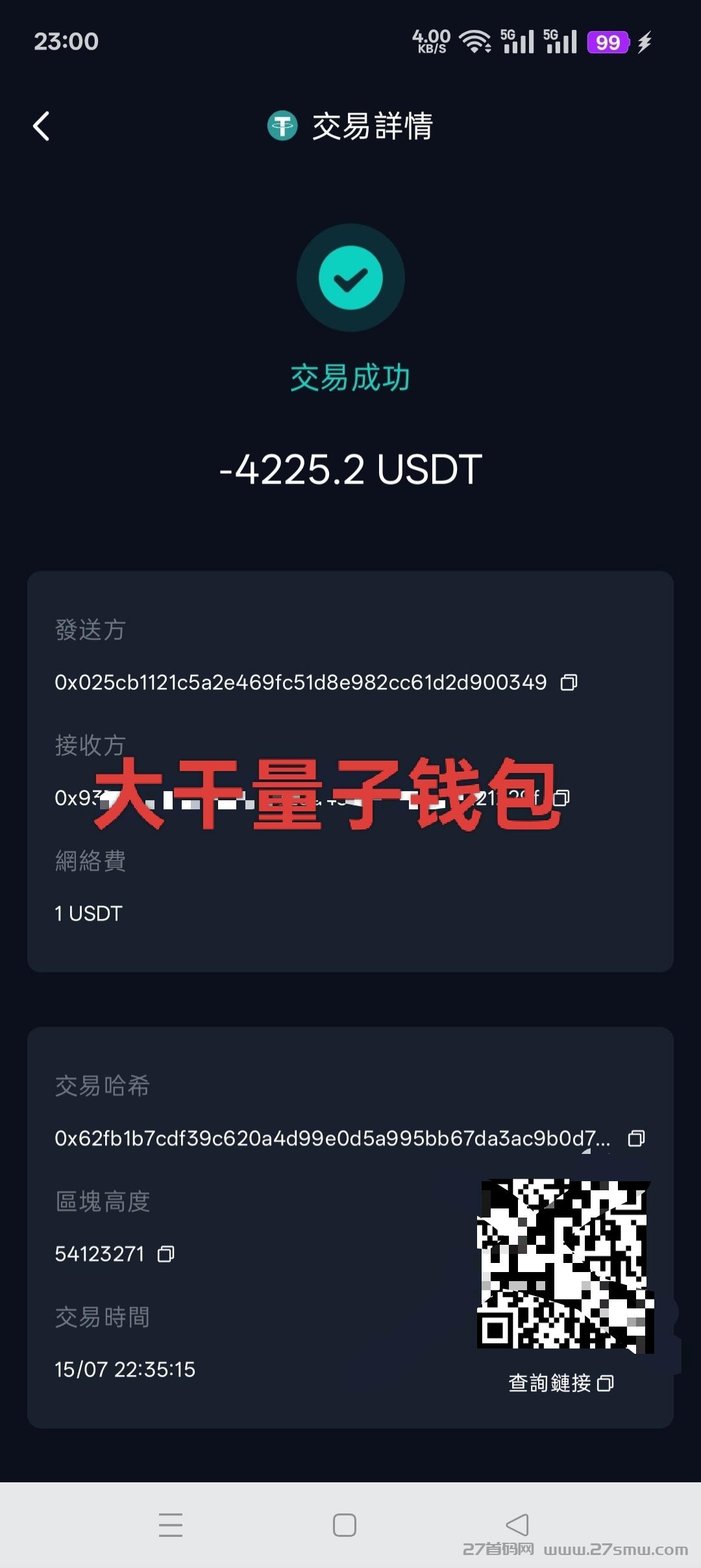Open recent apps from the navigation bar
This screenshot has height=1568, width=701.
pos(171,1525)
